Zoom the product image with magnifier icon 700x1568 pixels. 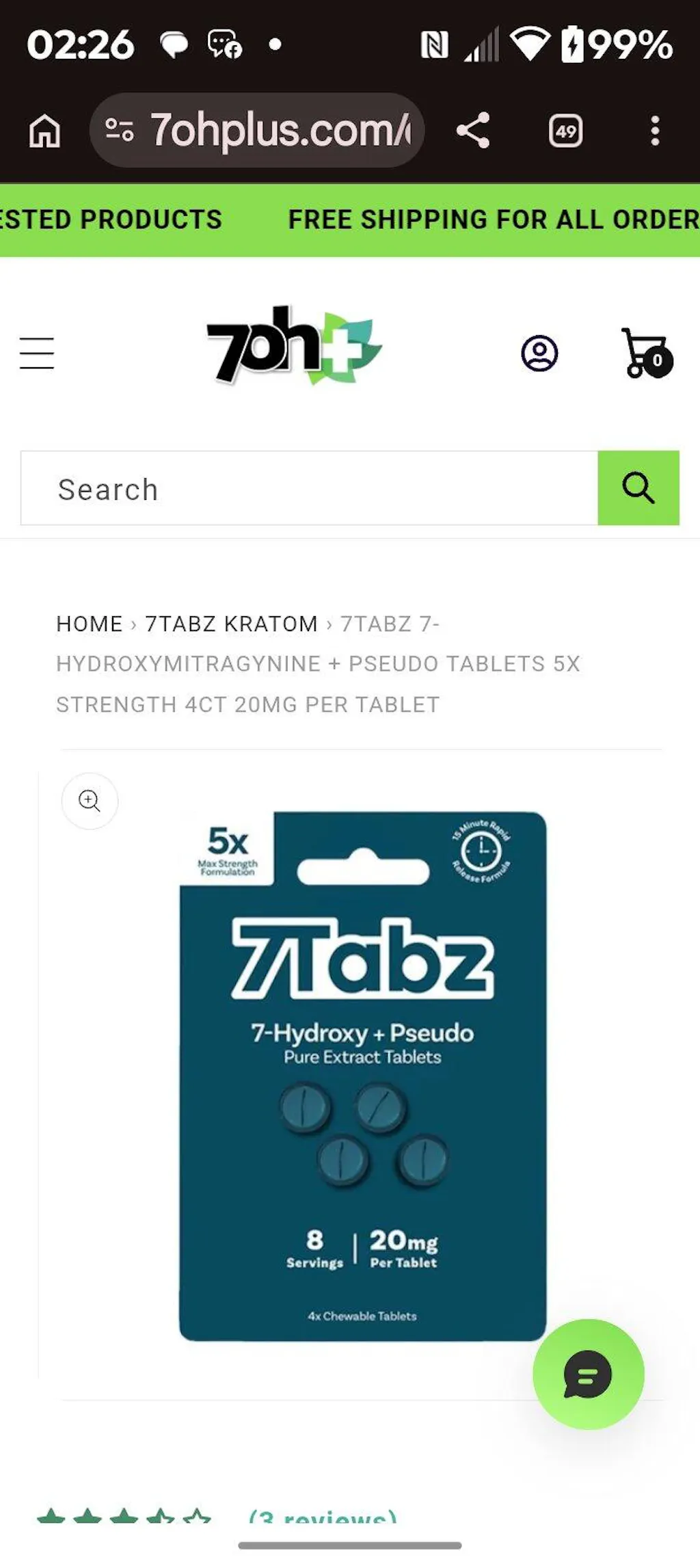coord(90,801)
